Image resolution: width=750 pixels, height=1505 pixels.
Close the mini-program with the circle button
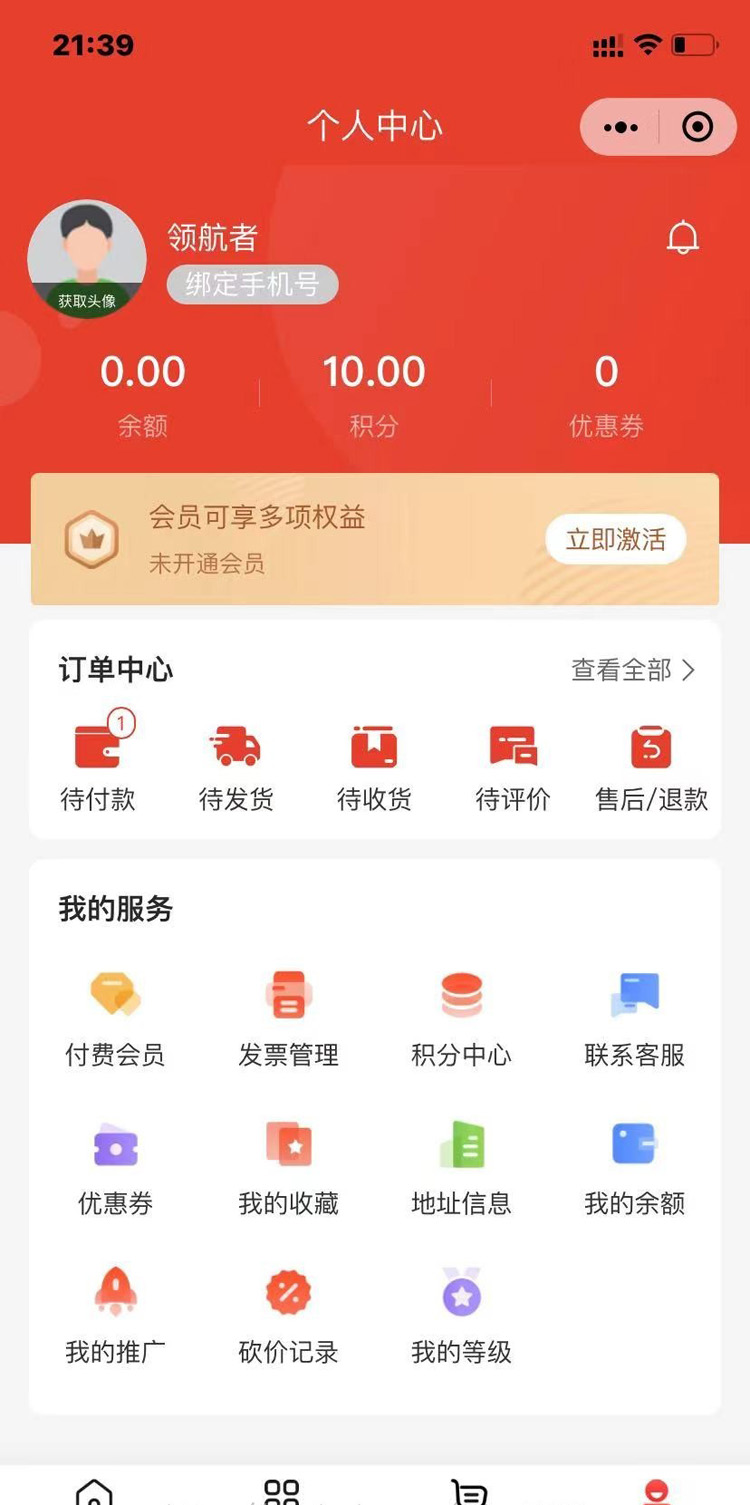(x=697, y=127)
